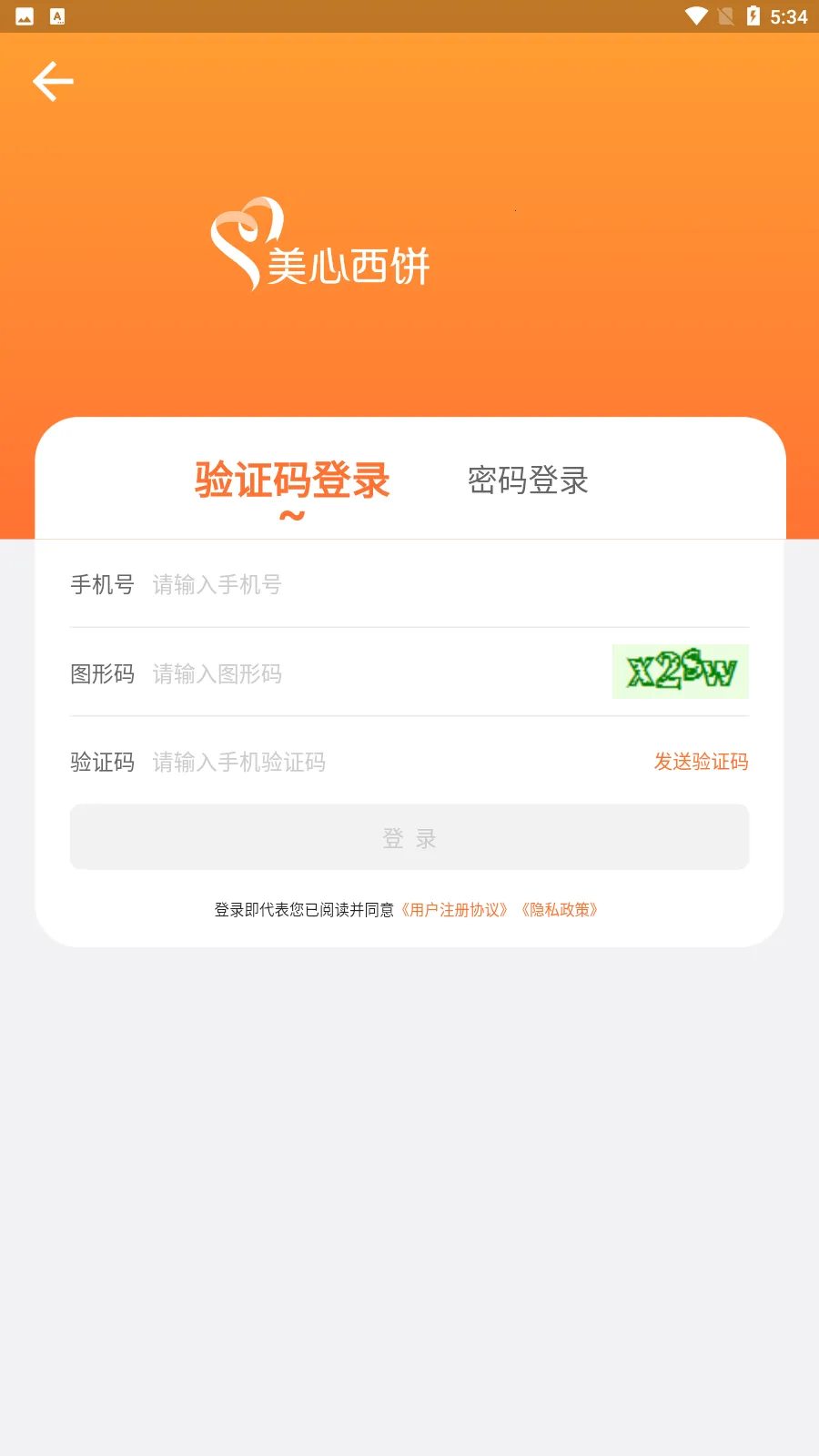Image resolution: width=819 pixels, height=1456 pixels.
Task: Switch to the 密码登录 tab
Action: tap(527, 481)
